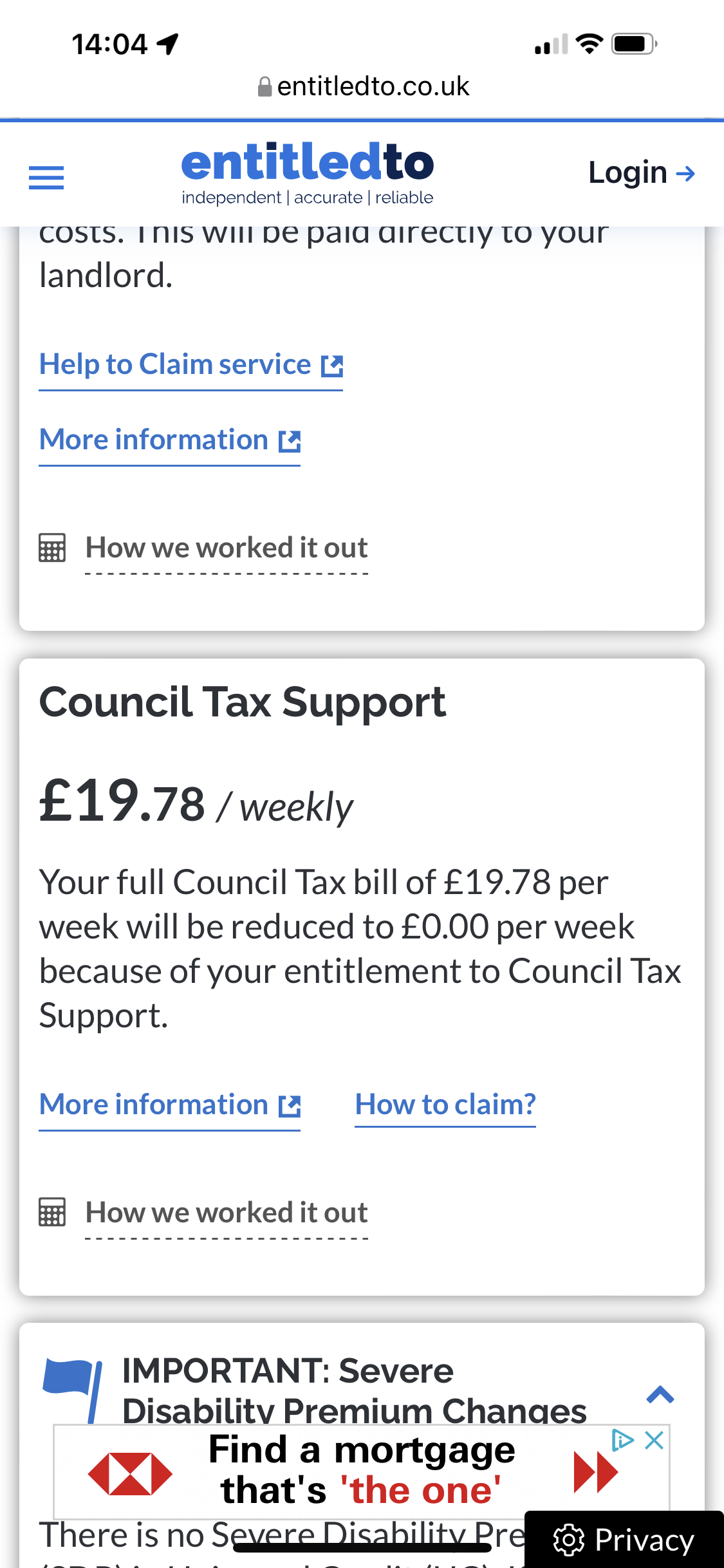Close the HSBC advertisement

[x=654, y=1440]
